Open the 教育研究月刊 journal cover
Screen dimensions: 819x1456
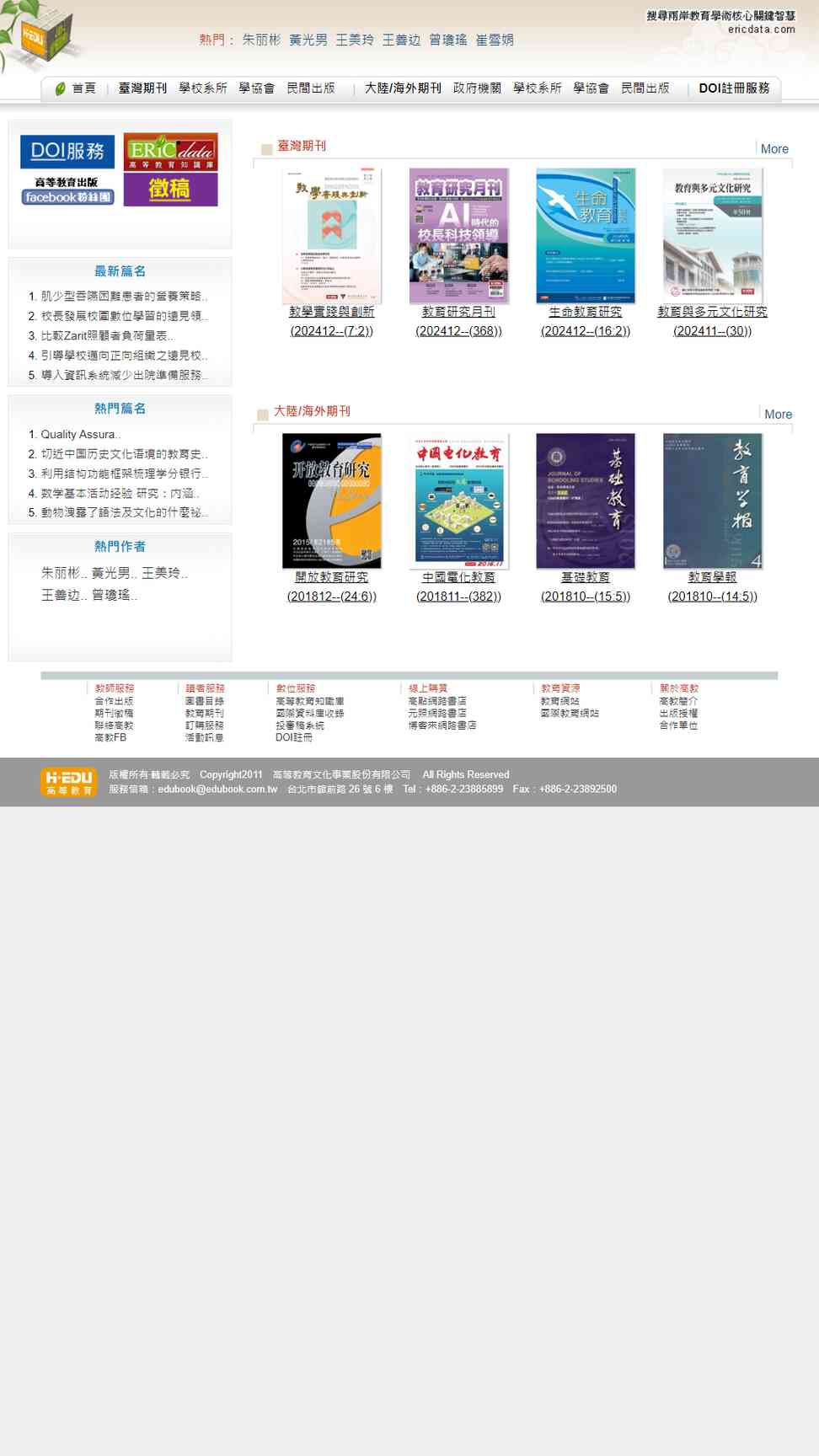(458, 236)
